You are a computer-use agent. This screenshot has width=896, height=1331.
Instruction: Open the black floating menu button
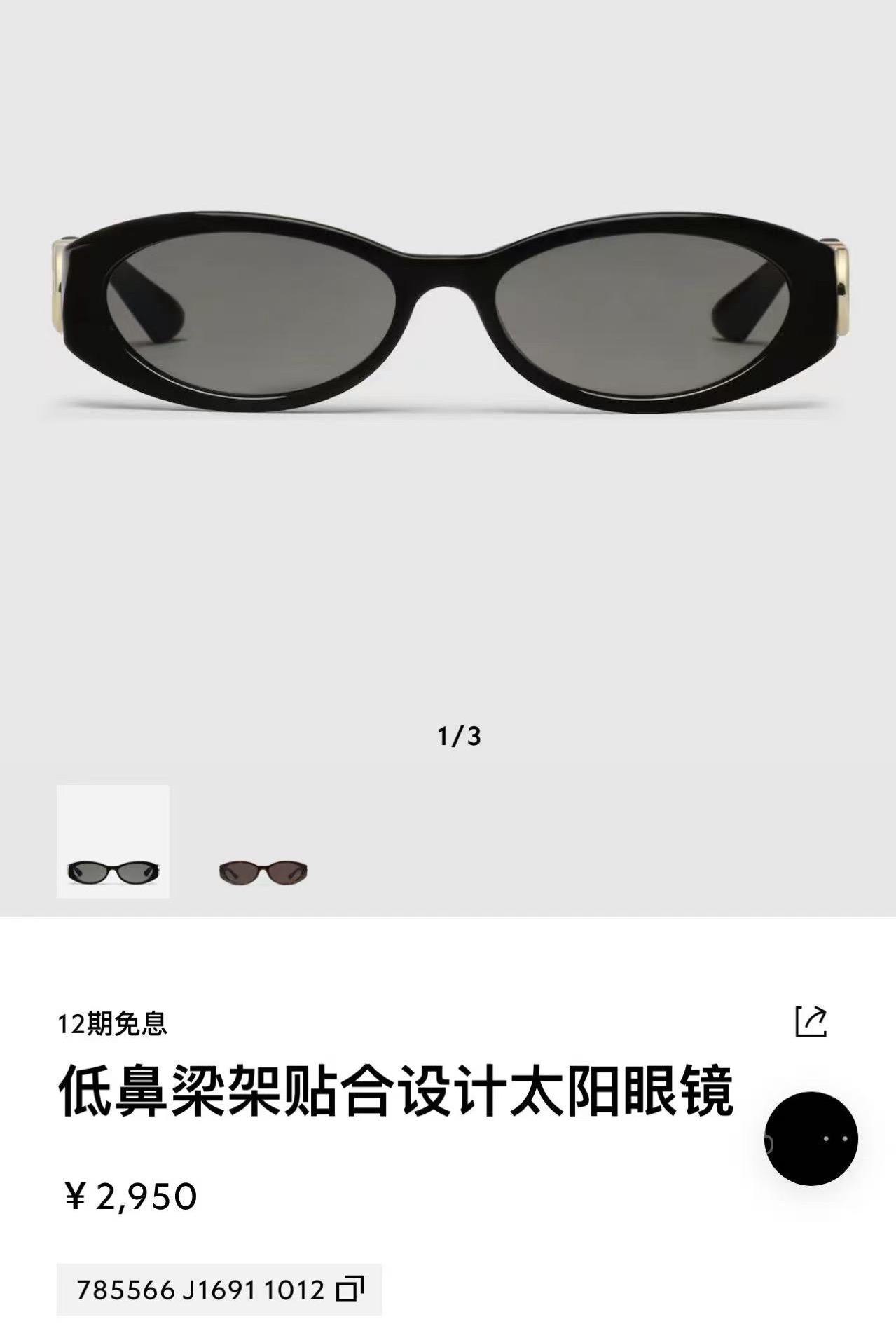click(811, 1138)
